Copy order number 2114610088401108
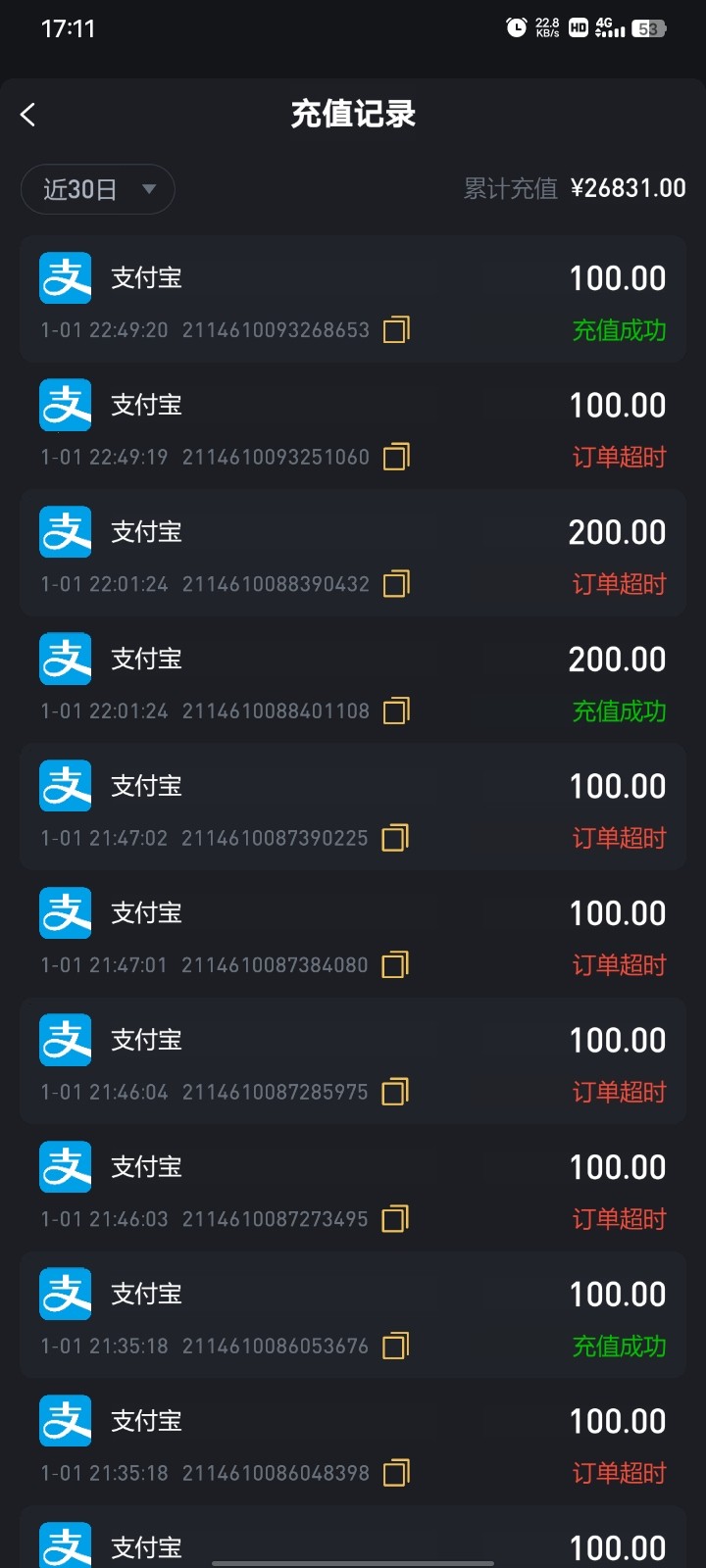Viewport: 706px width, 1568px height. point(396,710)
